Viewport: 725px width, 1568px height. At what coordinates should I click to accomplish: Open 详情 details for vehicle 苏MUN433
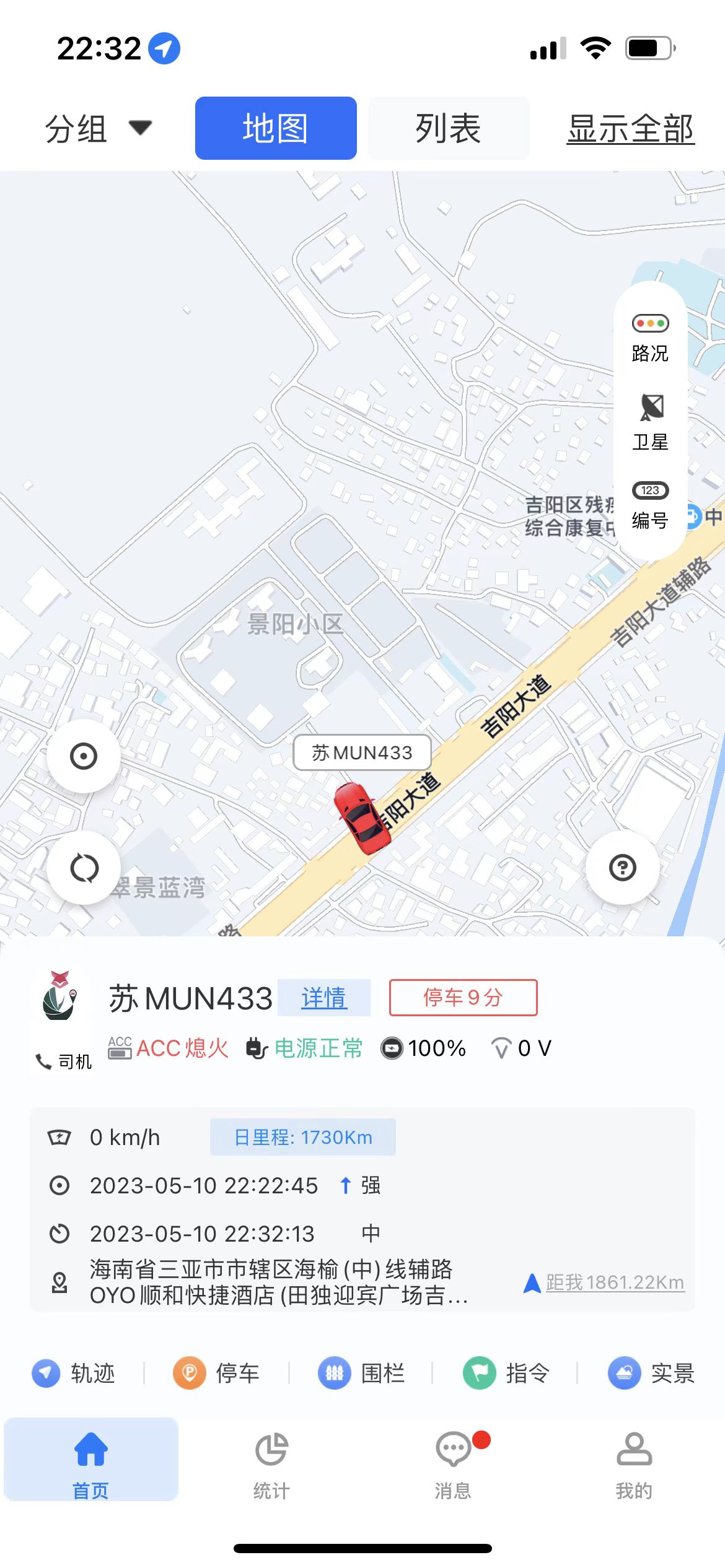[x=324, y=996]
